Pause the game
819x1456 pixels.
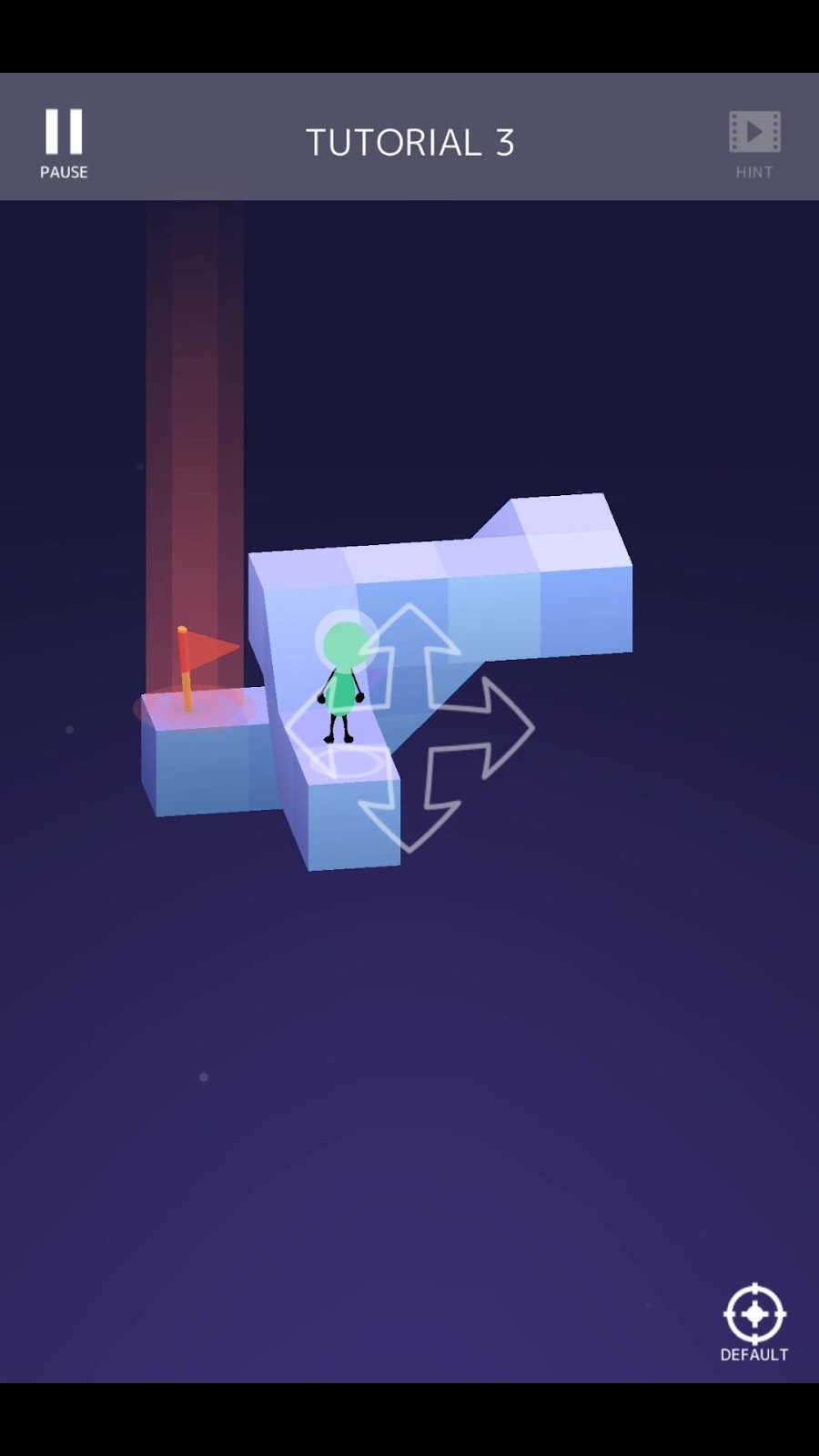(64, 143)
